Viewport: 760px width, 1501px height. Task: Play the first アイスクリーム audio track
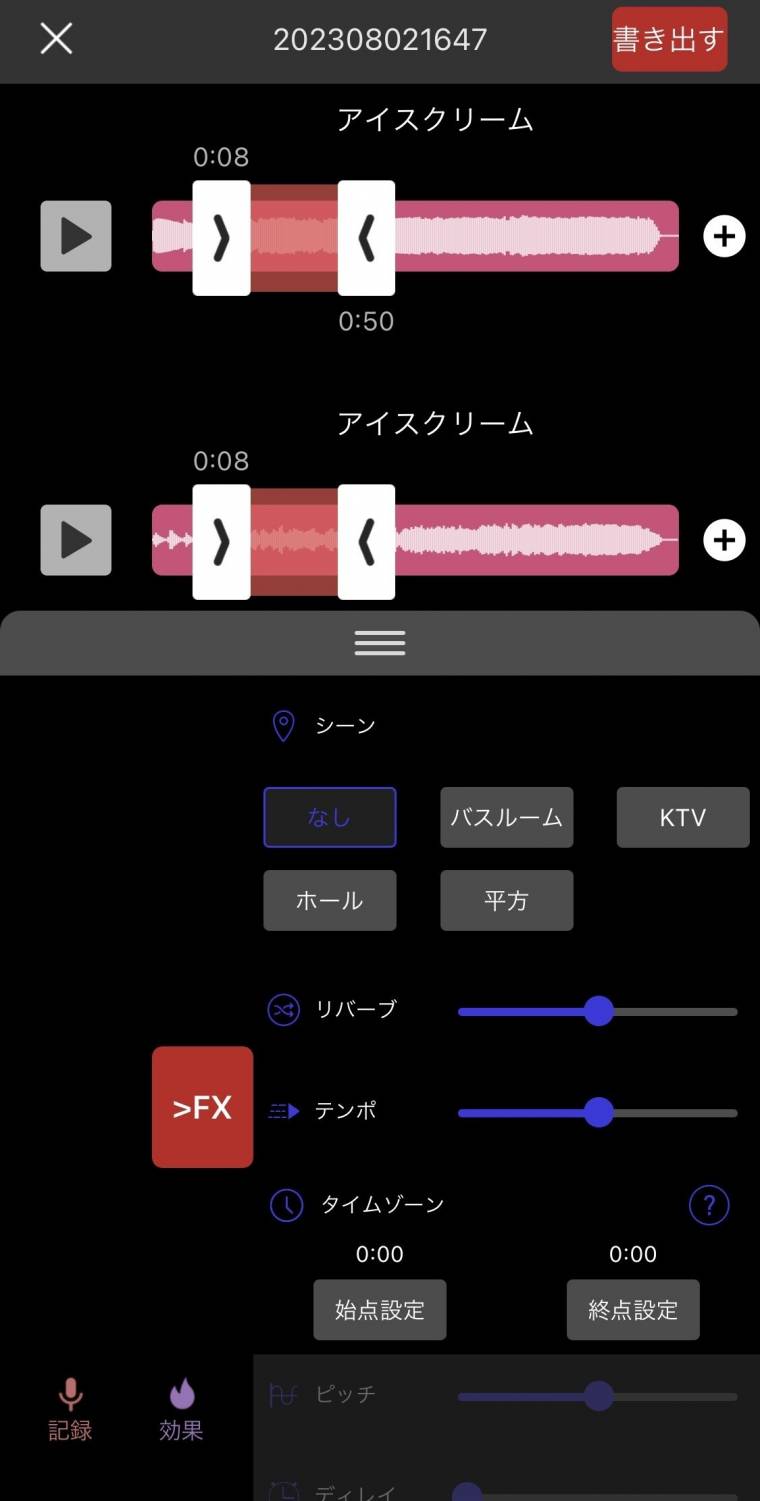75,236
